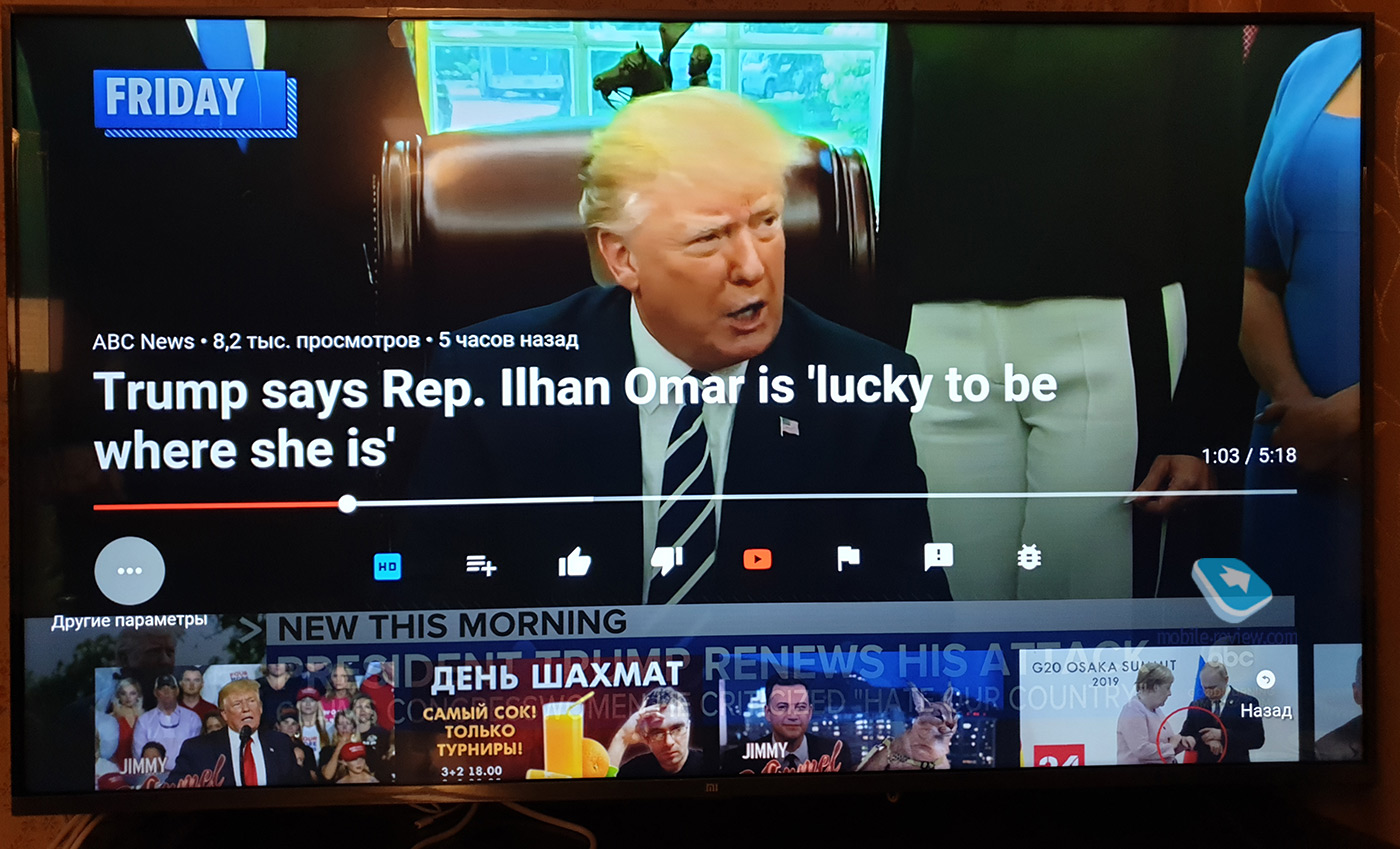This screenshot has width=1400, height=849.
Task: Dislike this video
Action: pyautogui.click(x=666, y=561)
